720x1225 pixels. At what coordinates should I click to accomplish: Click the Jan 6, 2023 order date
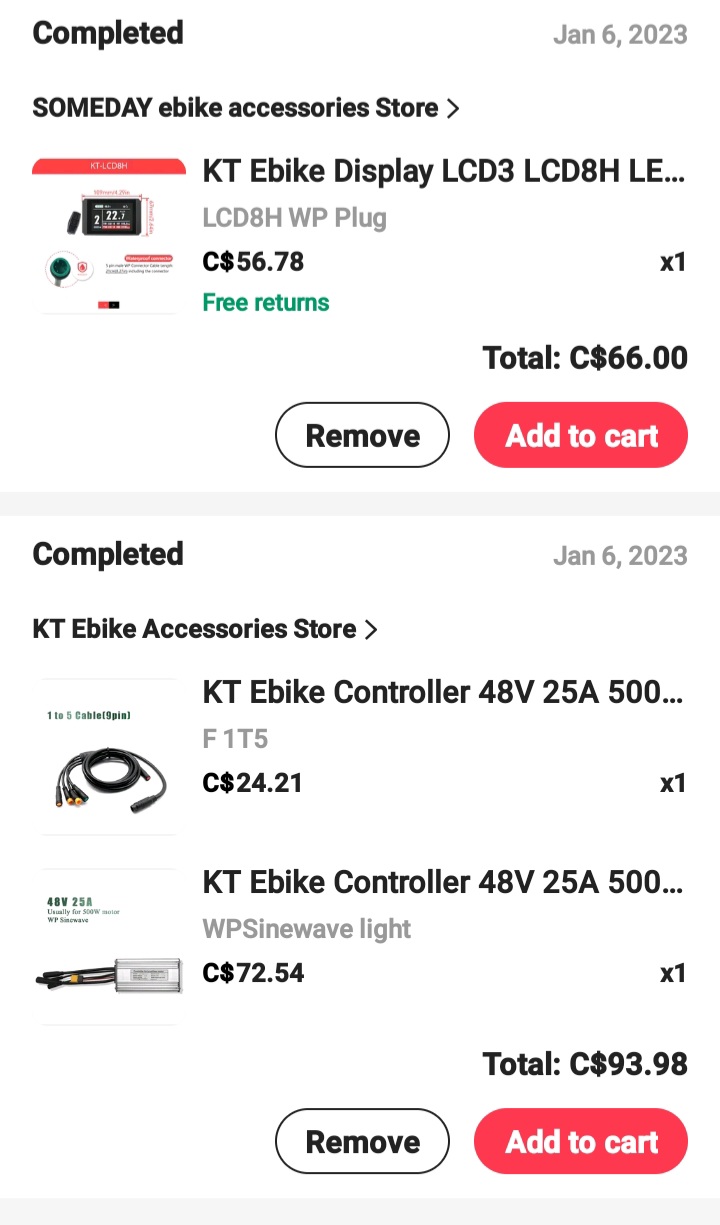(x=621, y=34)
